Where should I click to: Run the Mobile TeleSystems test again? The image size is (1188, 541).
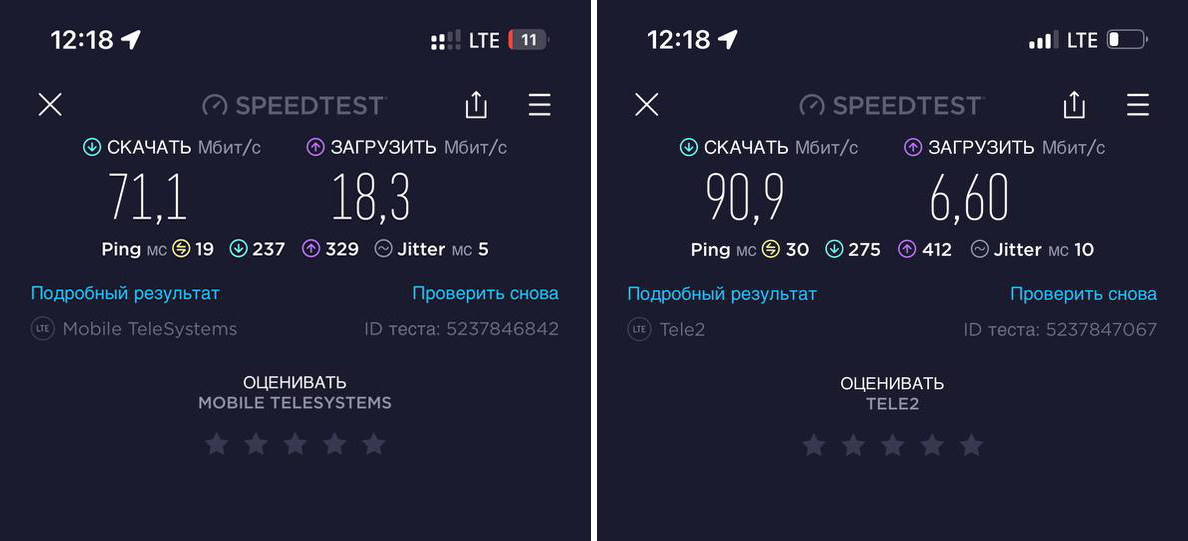(x=485, y=293)
